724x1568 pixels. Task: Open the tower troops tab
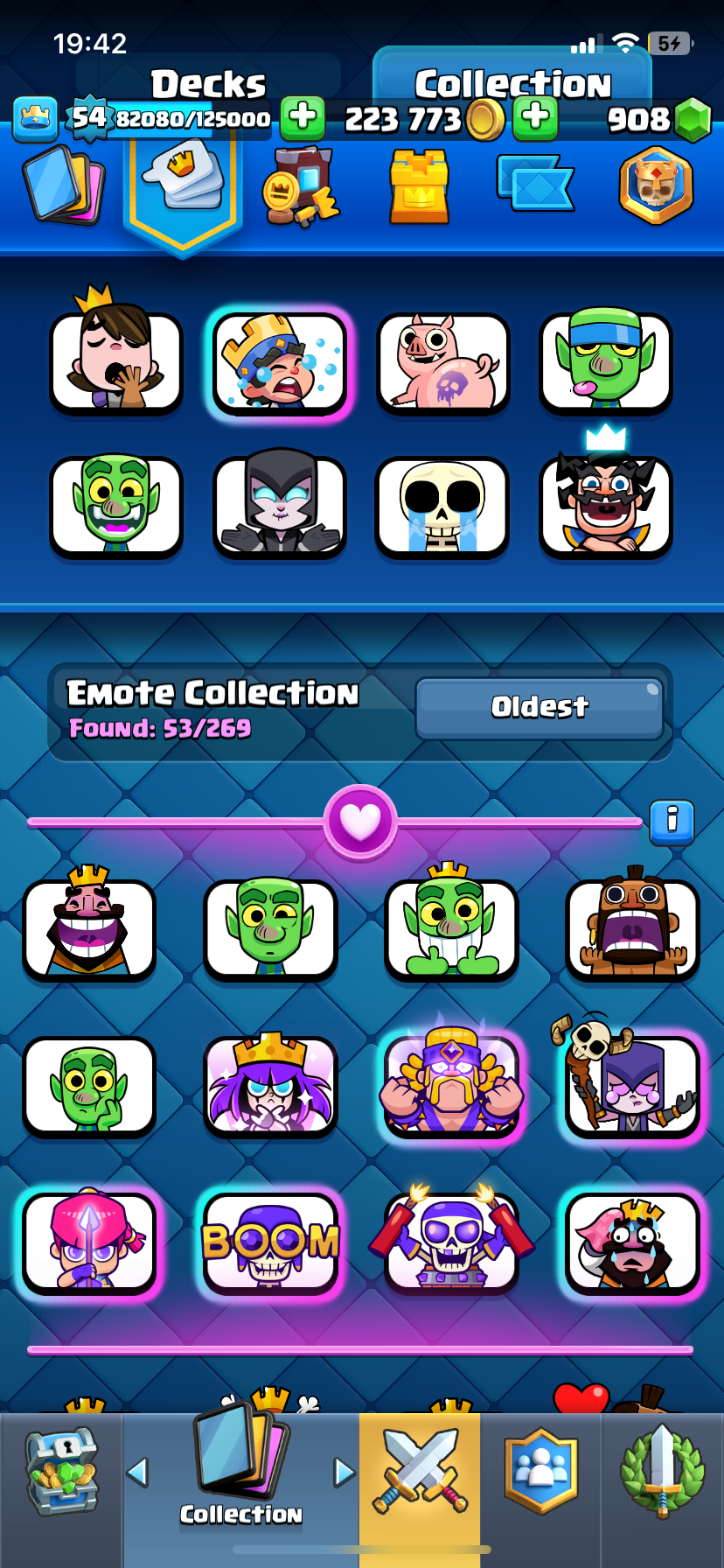pos(419,185)
